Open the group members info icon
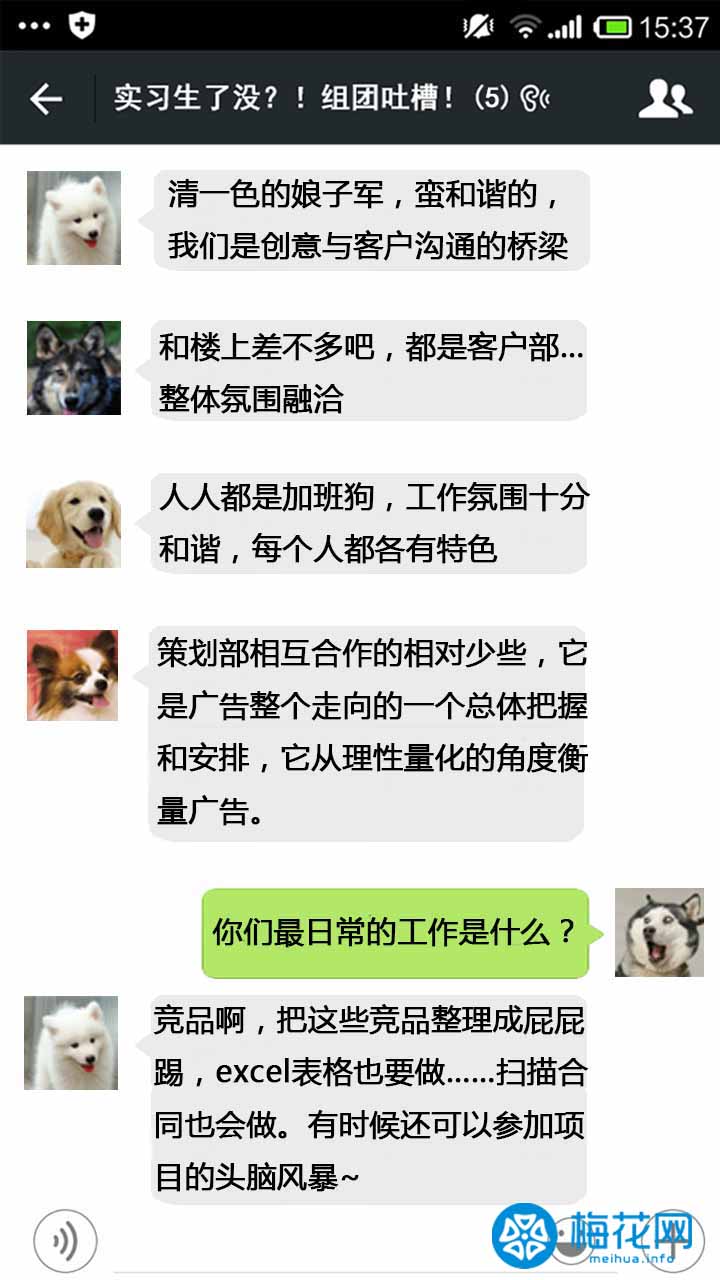This screenshot has height=1280, width=720. (x=664, y=98)
